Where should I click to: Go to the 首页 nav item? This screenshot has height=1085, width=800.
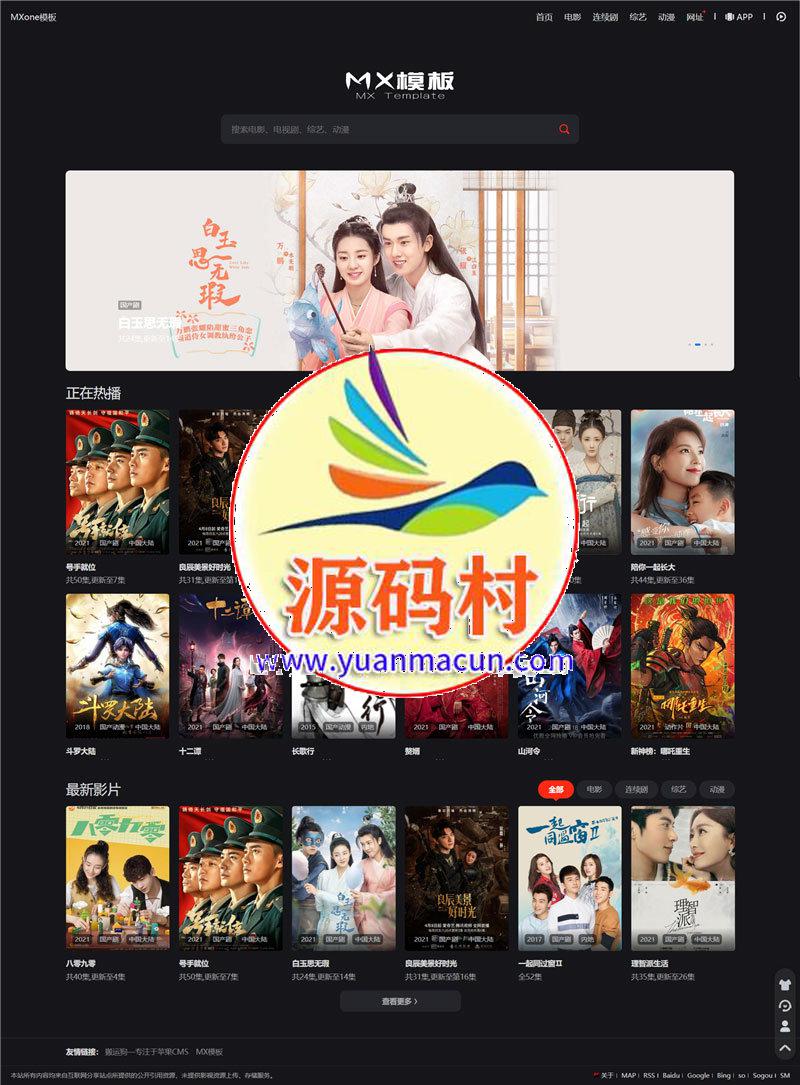(544, 17)
